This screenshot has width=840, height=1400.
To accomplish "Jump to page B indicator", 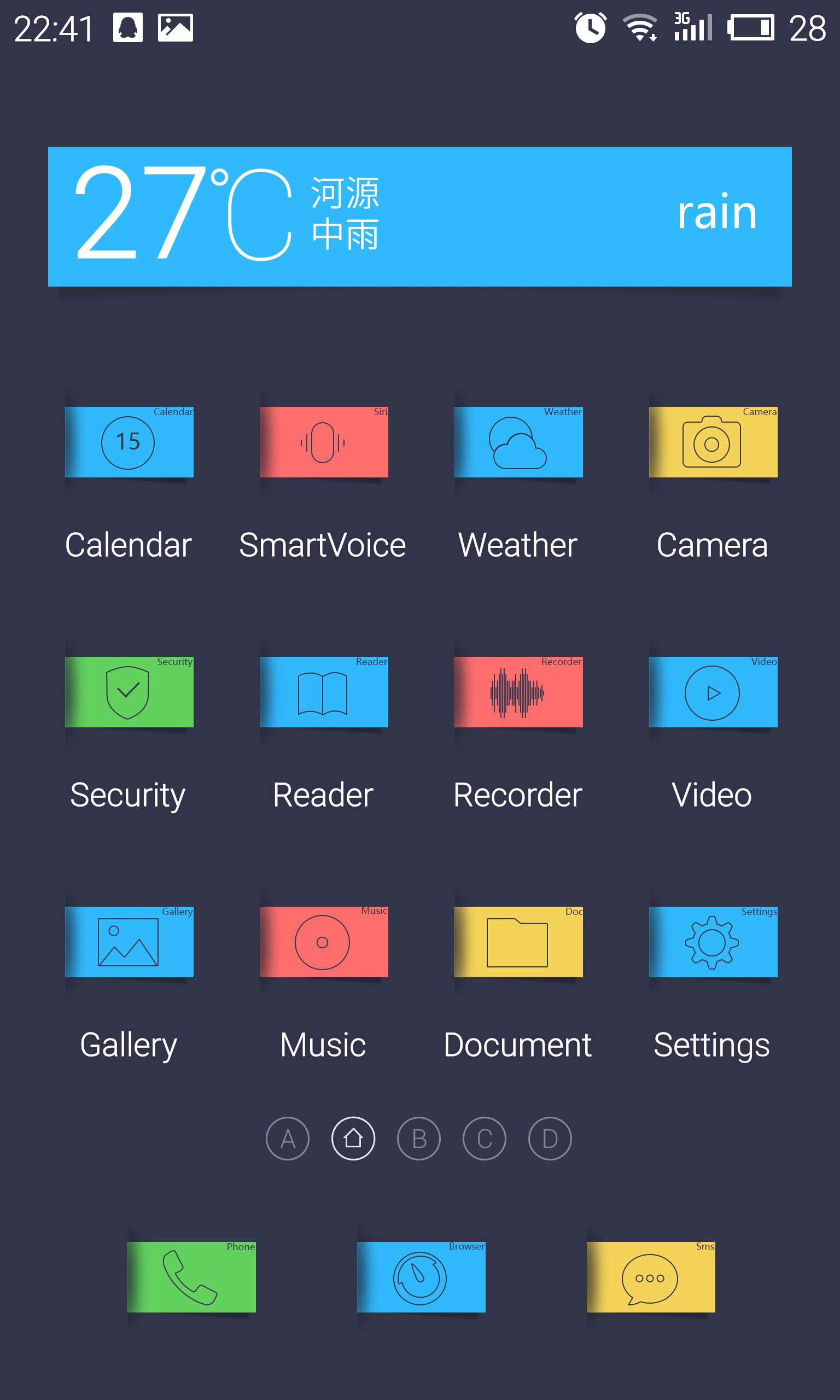I will tap(419, 1139).
